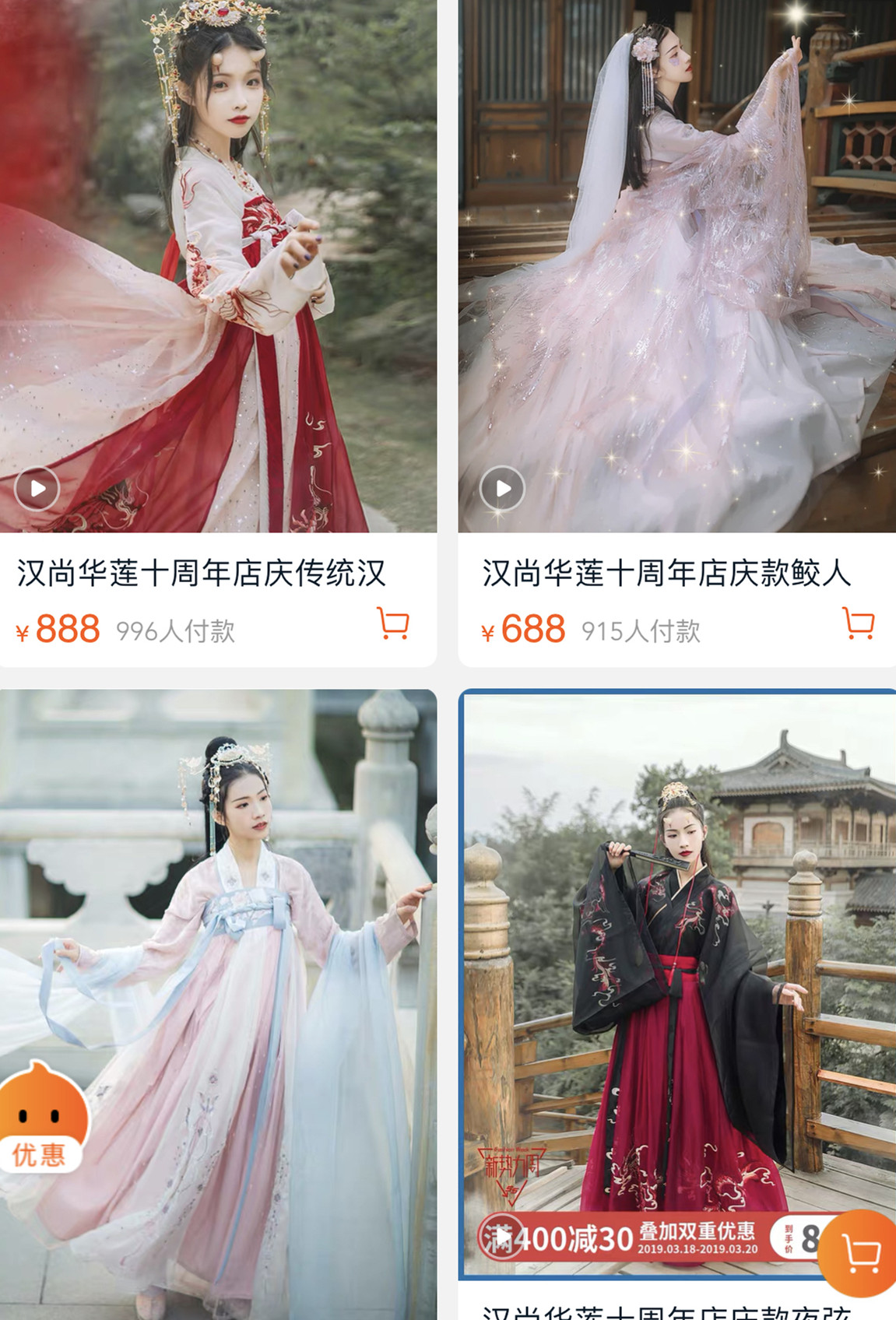Open the floating orange shopping cart
Screen dimensions: 896x1320
[x=860, y=1253]
